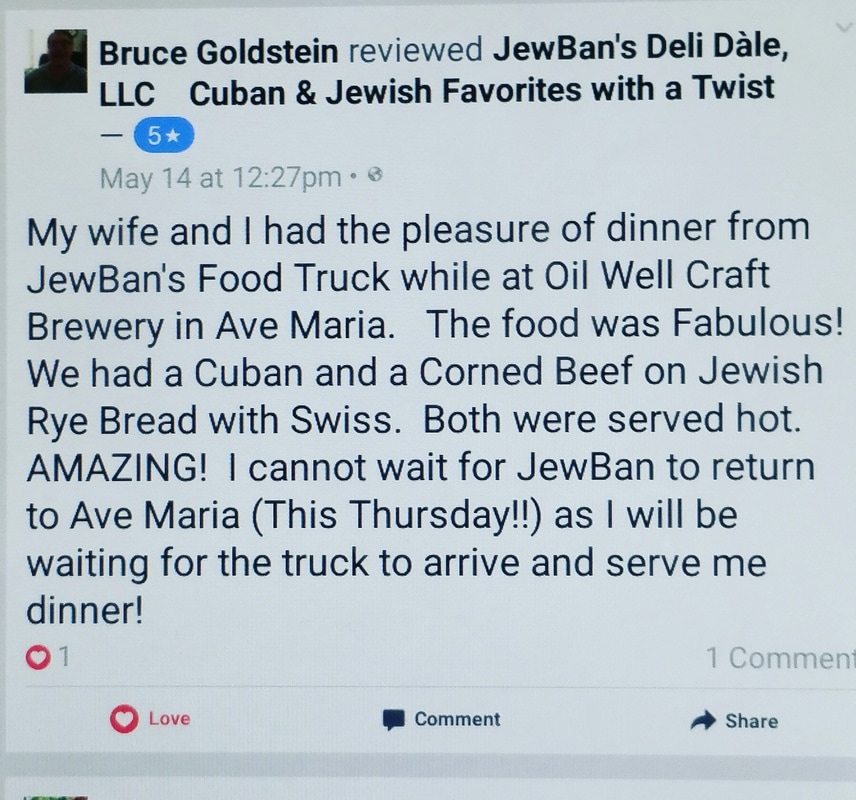This screenshot has height=800, width=856.
Task: See who reacted with love
Action: 50,658
